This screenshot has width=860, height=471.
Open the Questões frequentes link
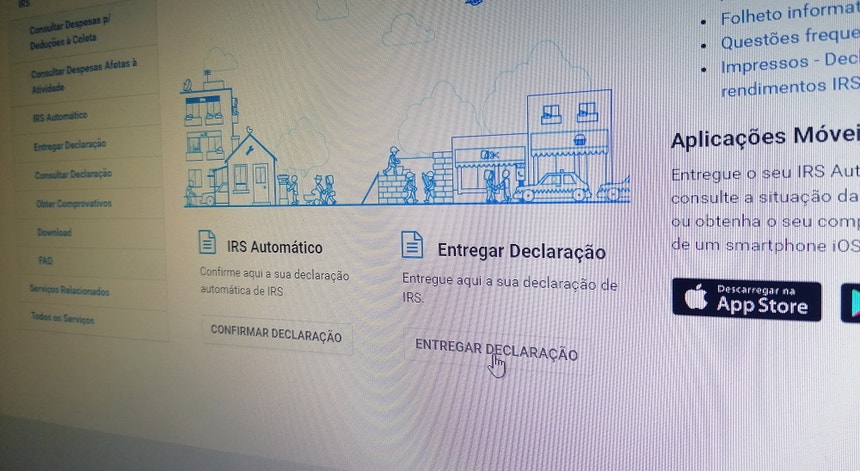[x=789, y=42]
